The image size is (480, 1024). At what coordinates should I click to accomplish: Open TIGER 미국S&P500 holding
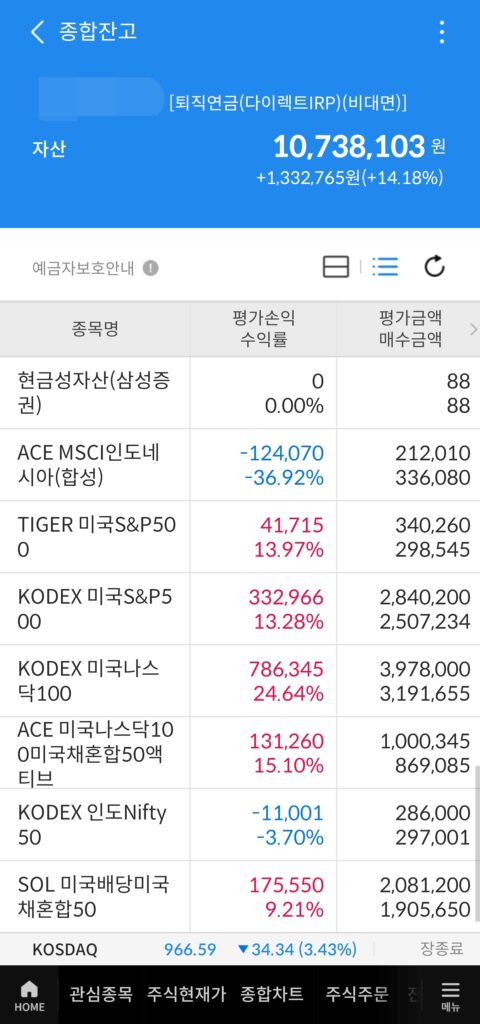click(240, 537)
